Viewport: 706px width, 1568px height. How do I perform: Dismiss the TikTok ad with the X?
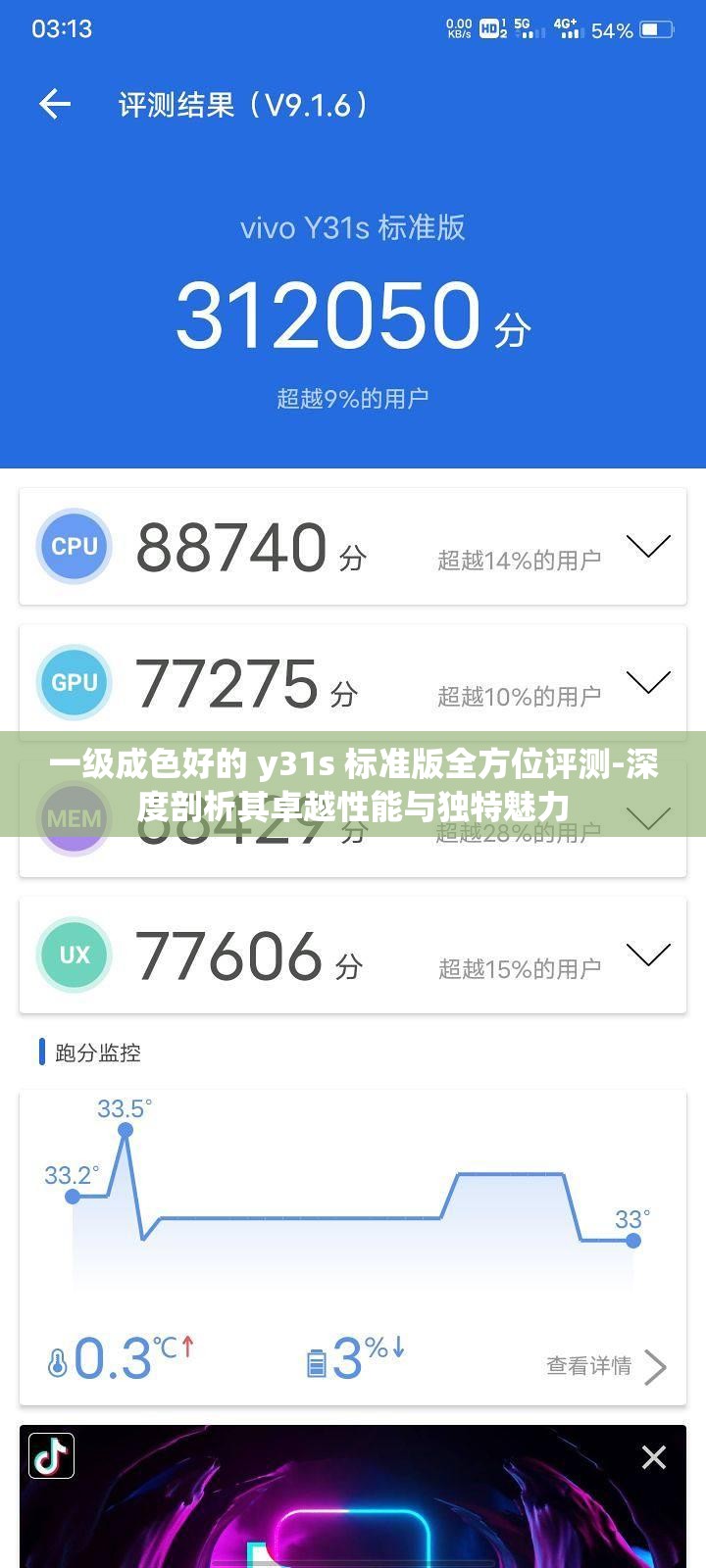[x=653, y=1457]
